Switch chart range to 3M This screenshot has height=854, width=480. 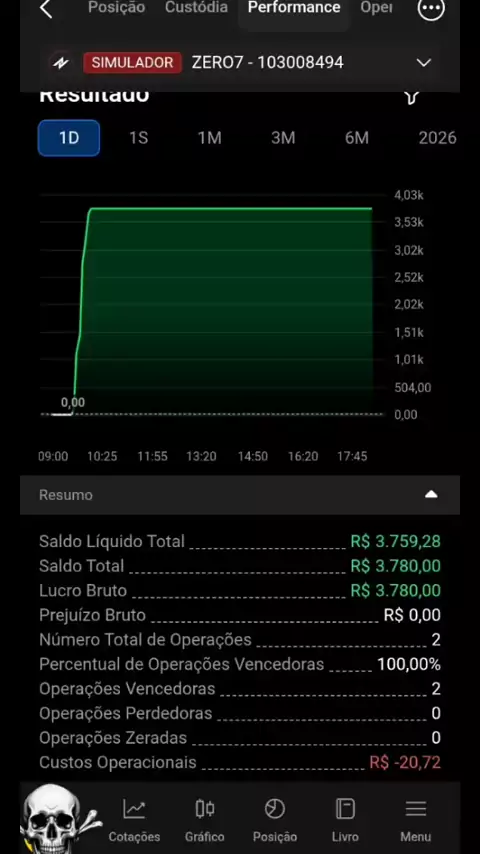[x=283, y=138]
